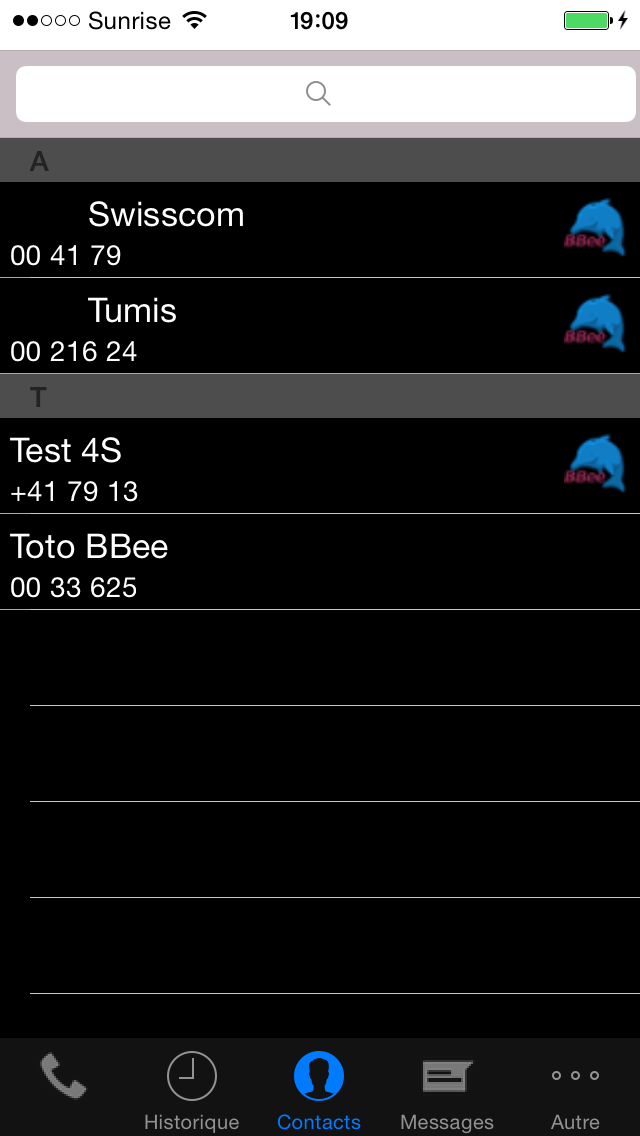Go to the Messages tab
Screen dimensions: 640x1136
pyautogui.click(x=447, y=1087)
